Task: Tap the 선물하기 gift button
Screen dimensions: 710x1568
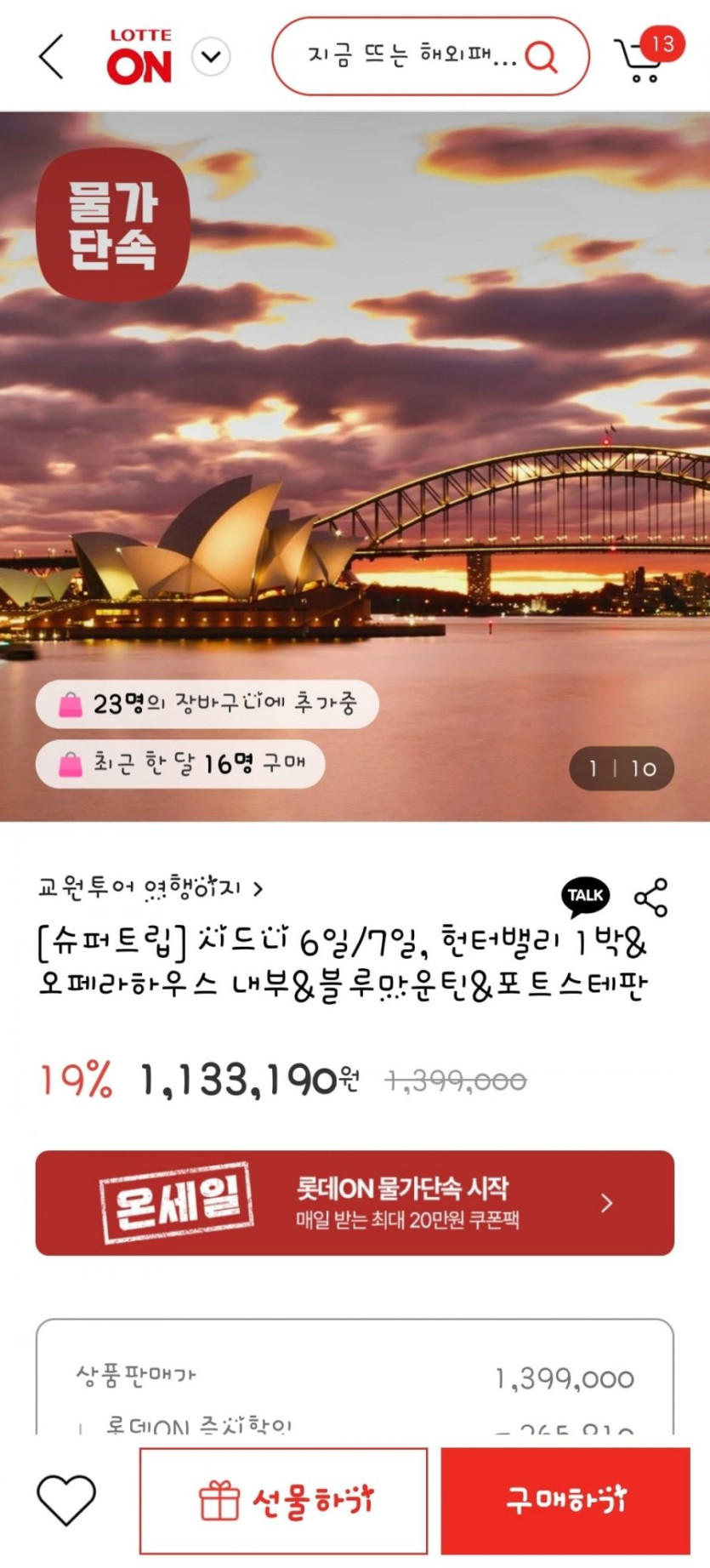Action: (x=283, y=1501)
